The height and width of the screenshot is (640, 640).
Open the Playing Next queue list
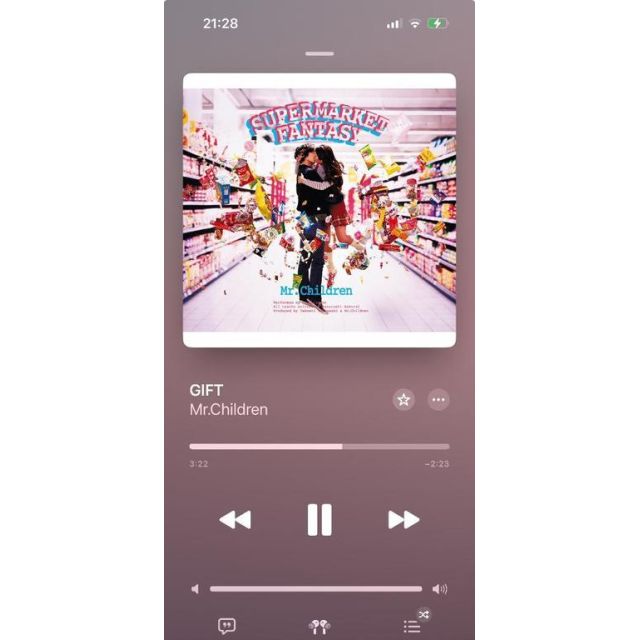pyautogui.click(x=412, y=627)
